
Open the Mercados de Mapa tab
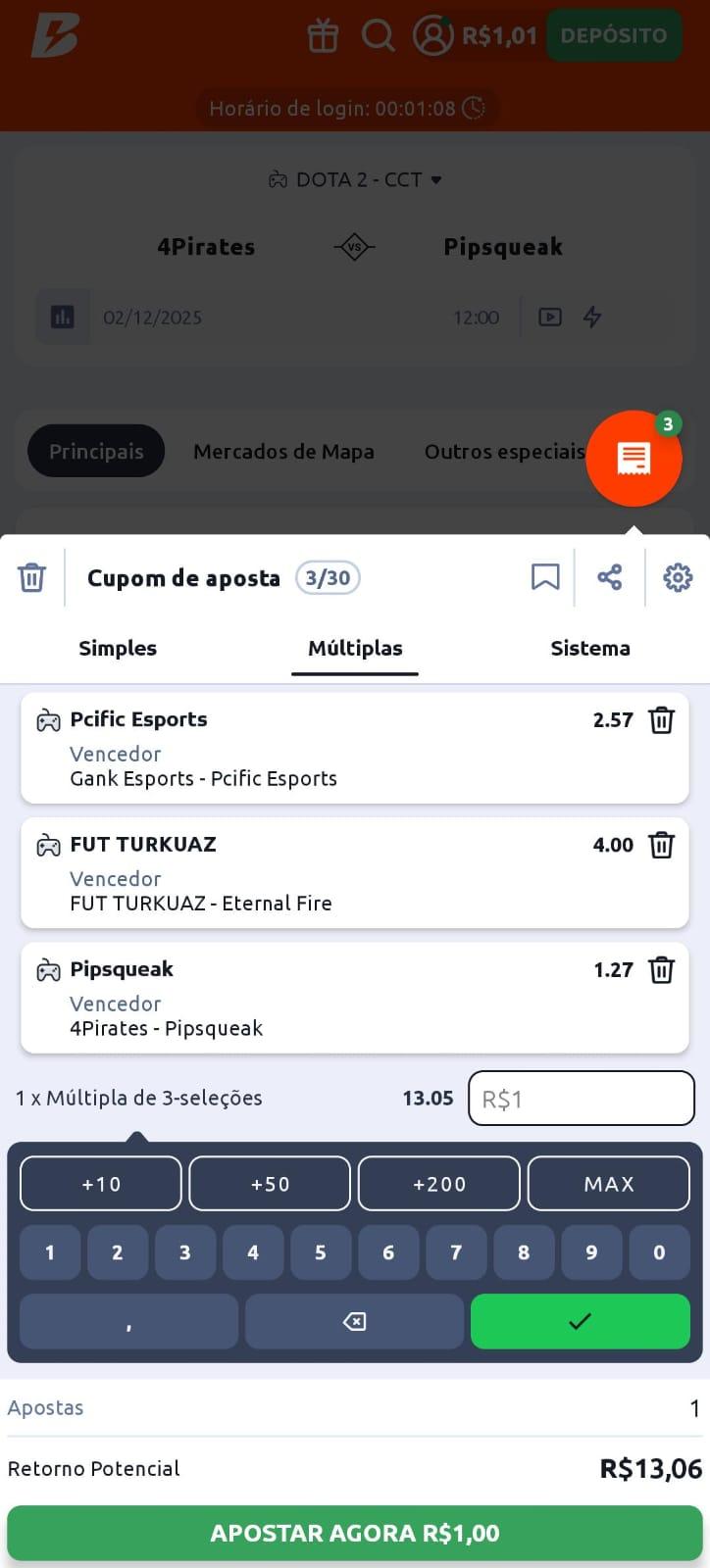[x=283, y=452]
